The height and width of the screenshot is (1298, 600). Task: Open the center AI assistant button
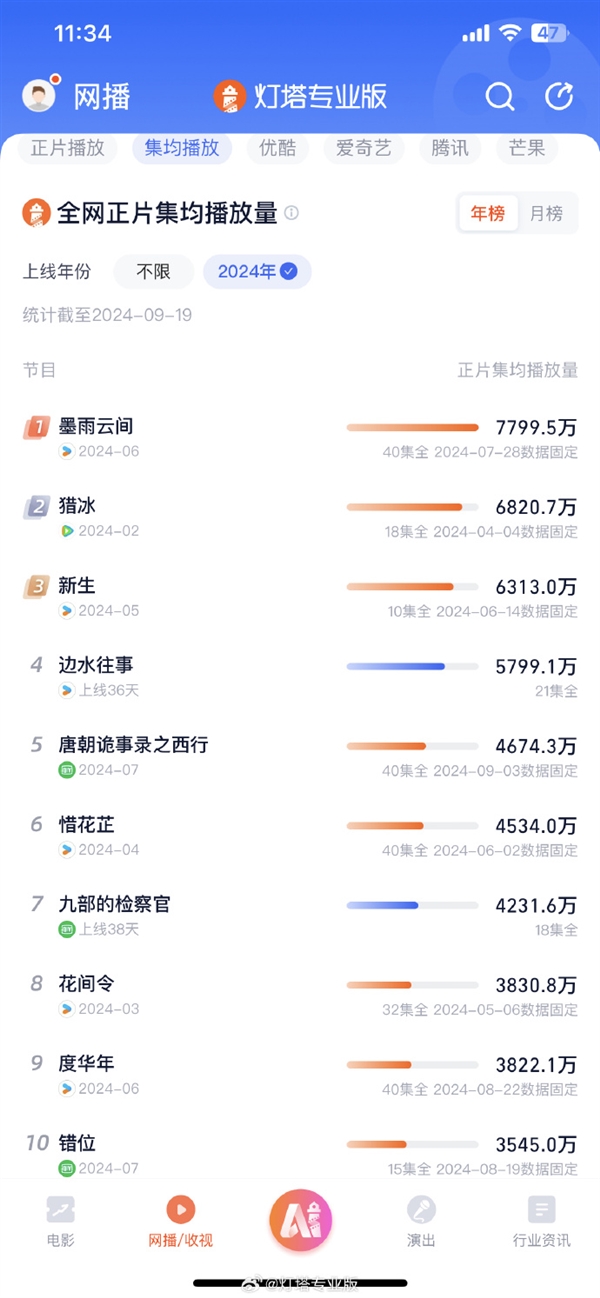300,1220
